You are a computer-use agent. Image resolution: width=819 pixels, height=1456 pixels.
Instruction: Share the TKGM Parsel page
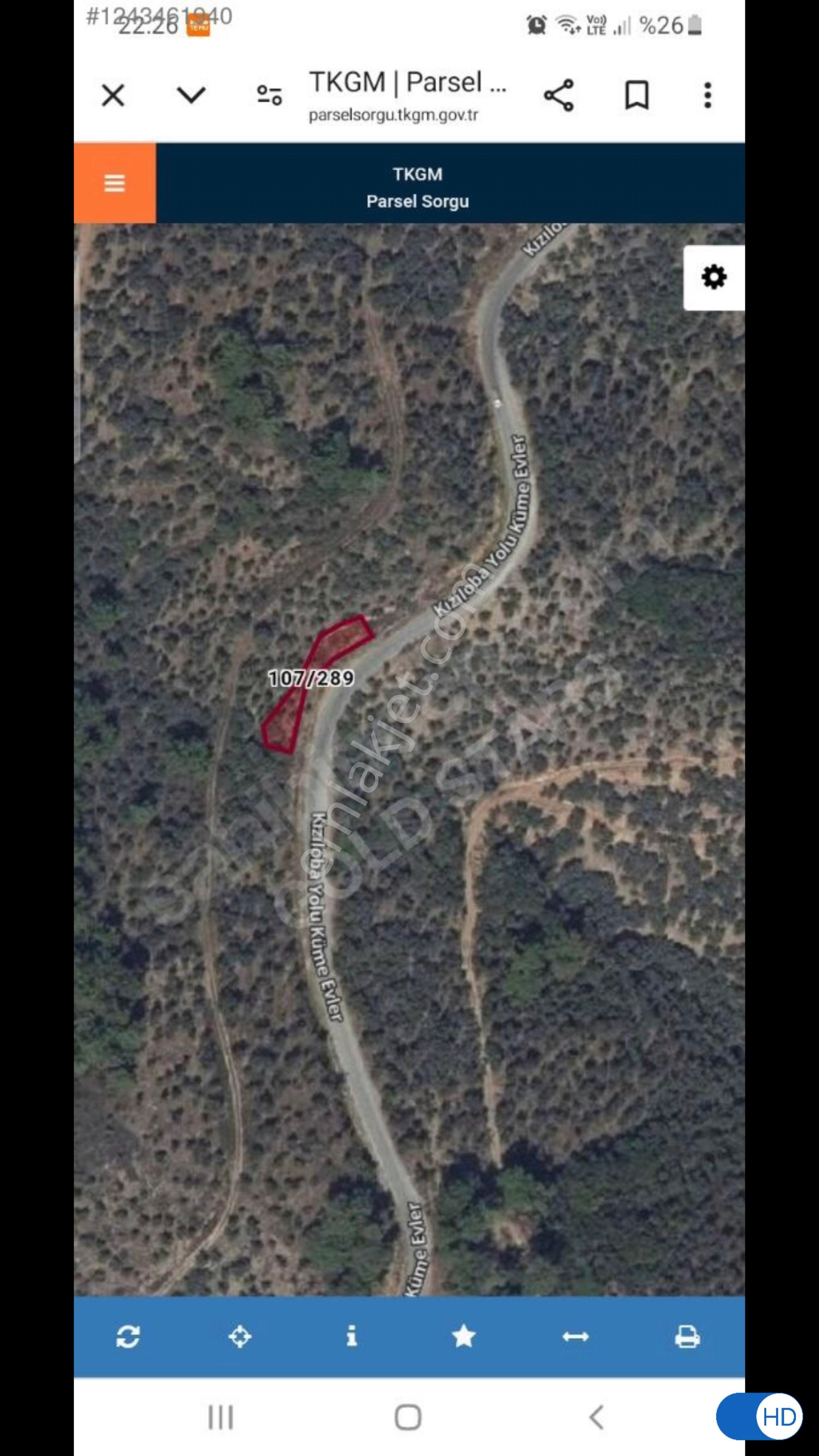click(x=558, y=95)
